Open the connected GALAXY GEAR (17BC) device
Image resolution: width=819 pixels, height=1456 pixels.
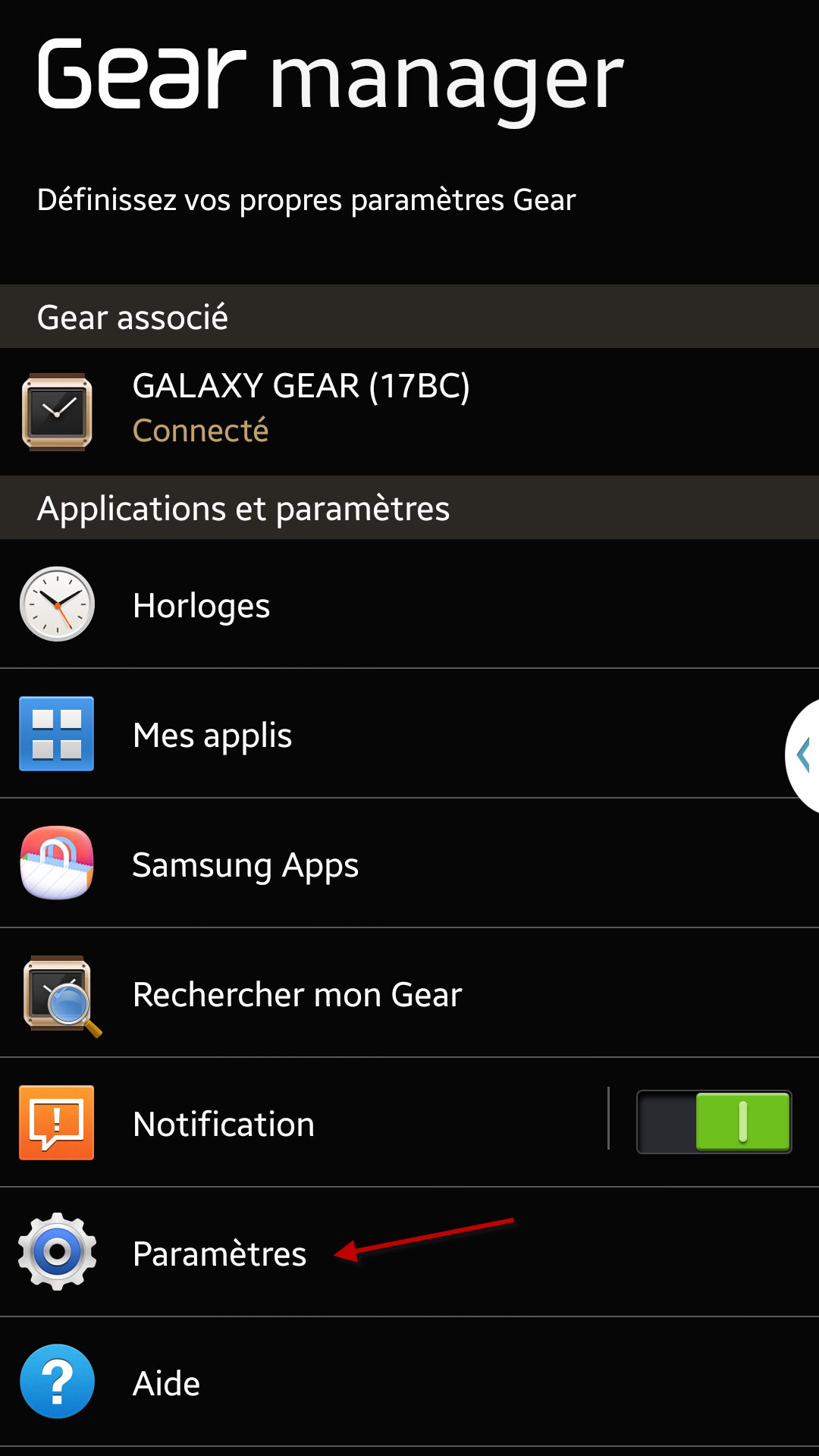point(409,412)
